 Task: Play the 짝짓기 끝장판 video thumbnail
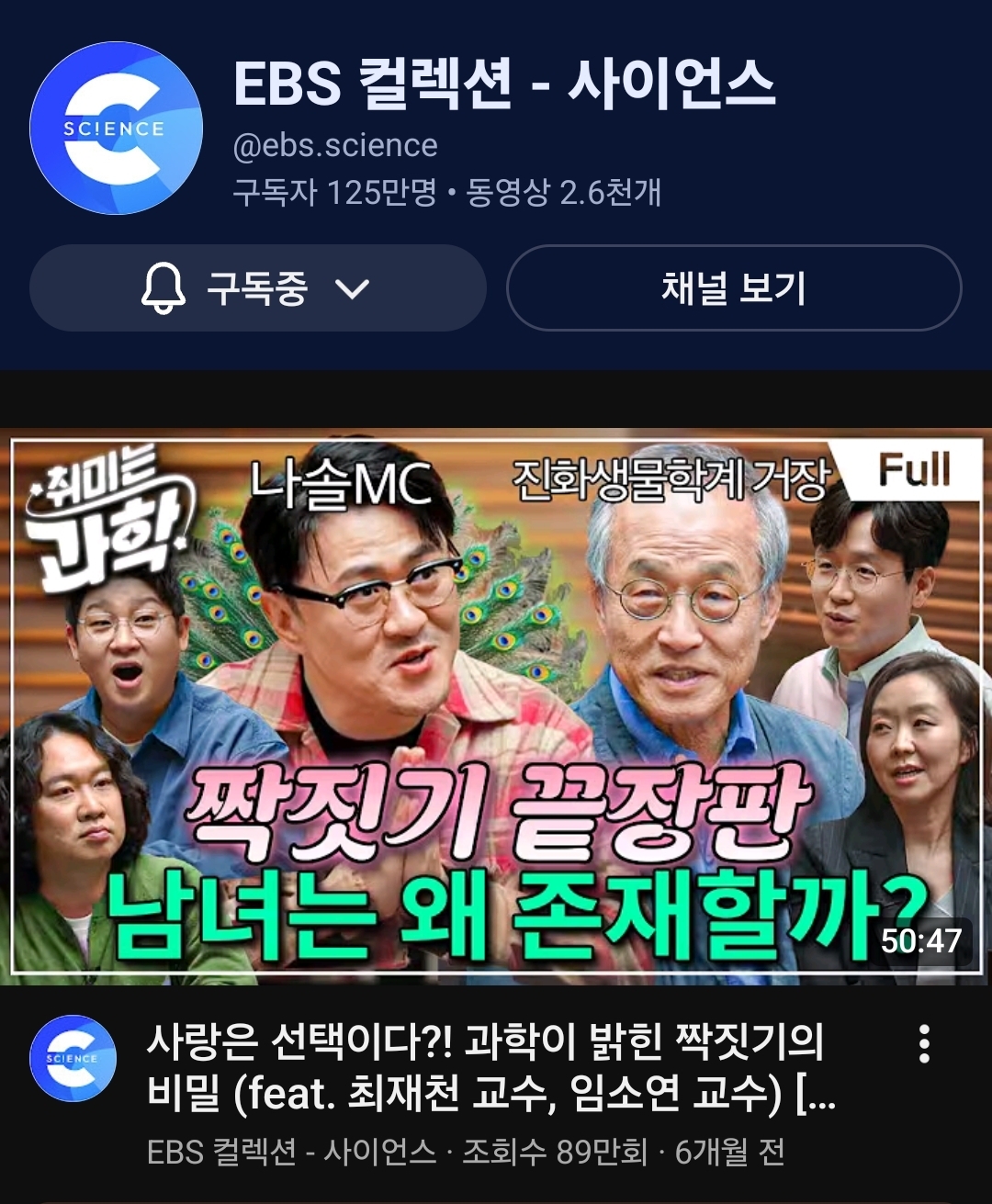(x=496, y=705)
